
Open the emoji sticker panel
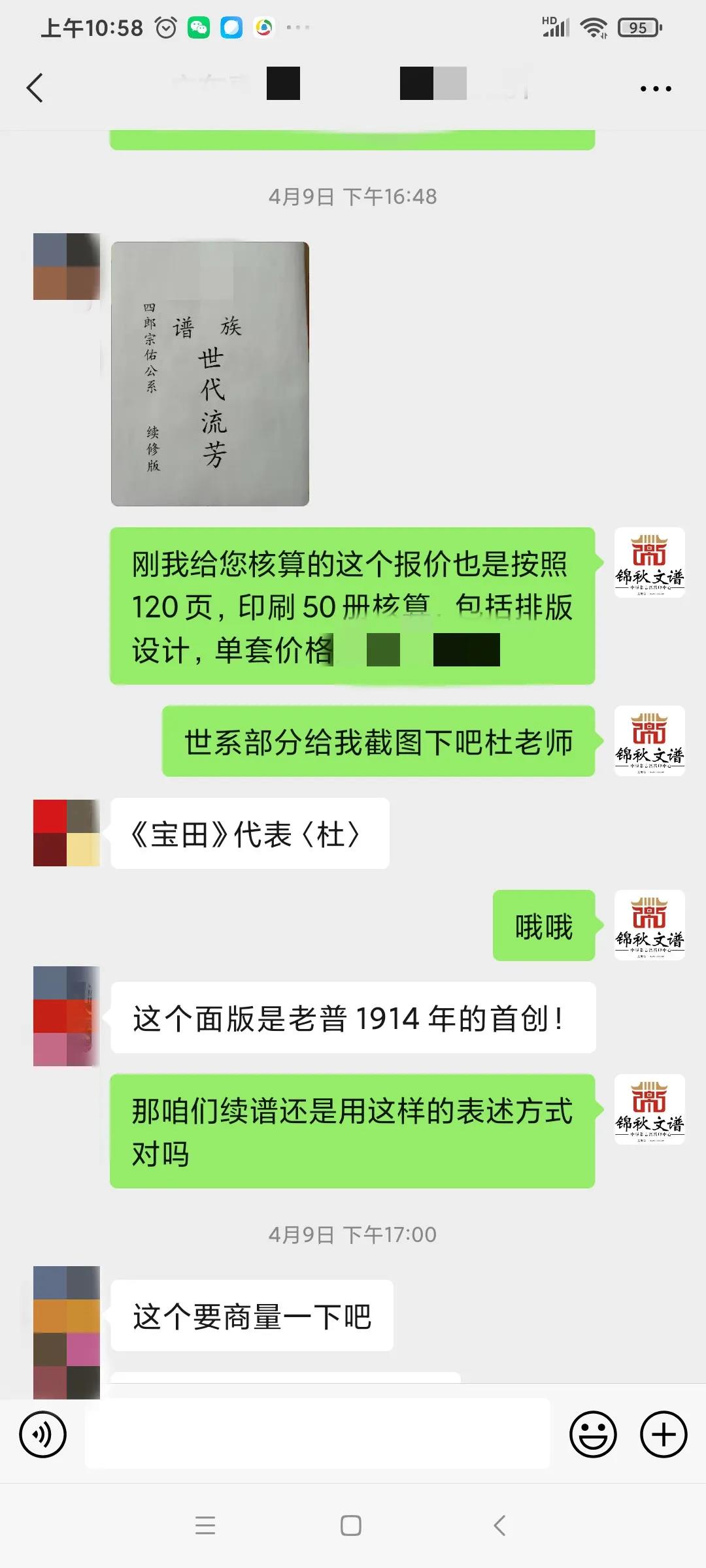(593, 1435)
